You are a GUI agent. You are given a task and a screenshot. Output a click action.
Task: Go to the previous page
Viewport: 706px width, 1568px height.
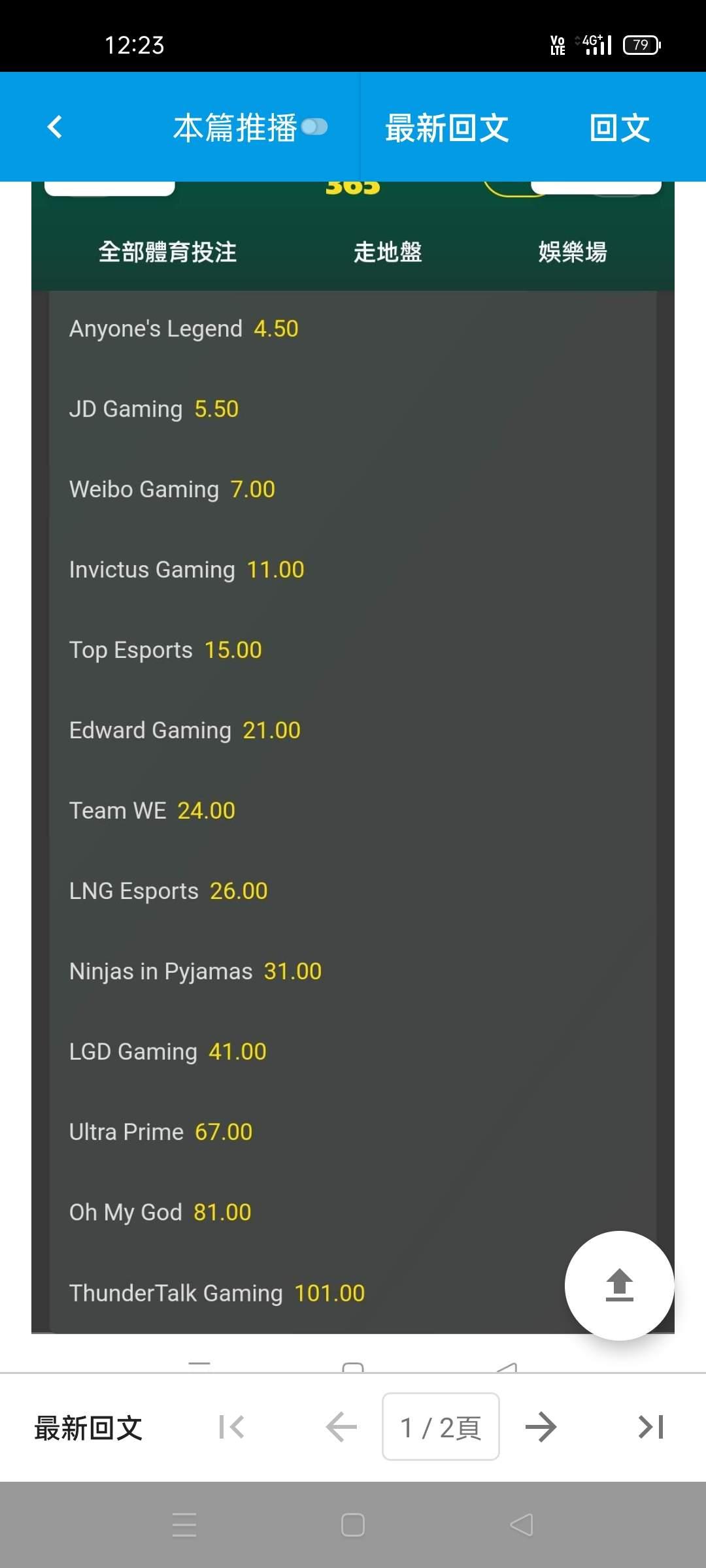point(341,1427)
